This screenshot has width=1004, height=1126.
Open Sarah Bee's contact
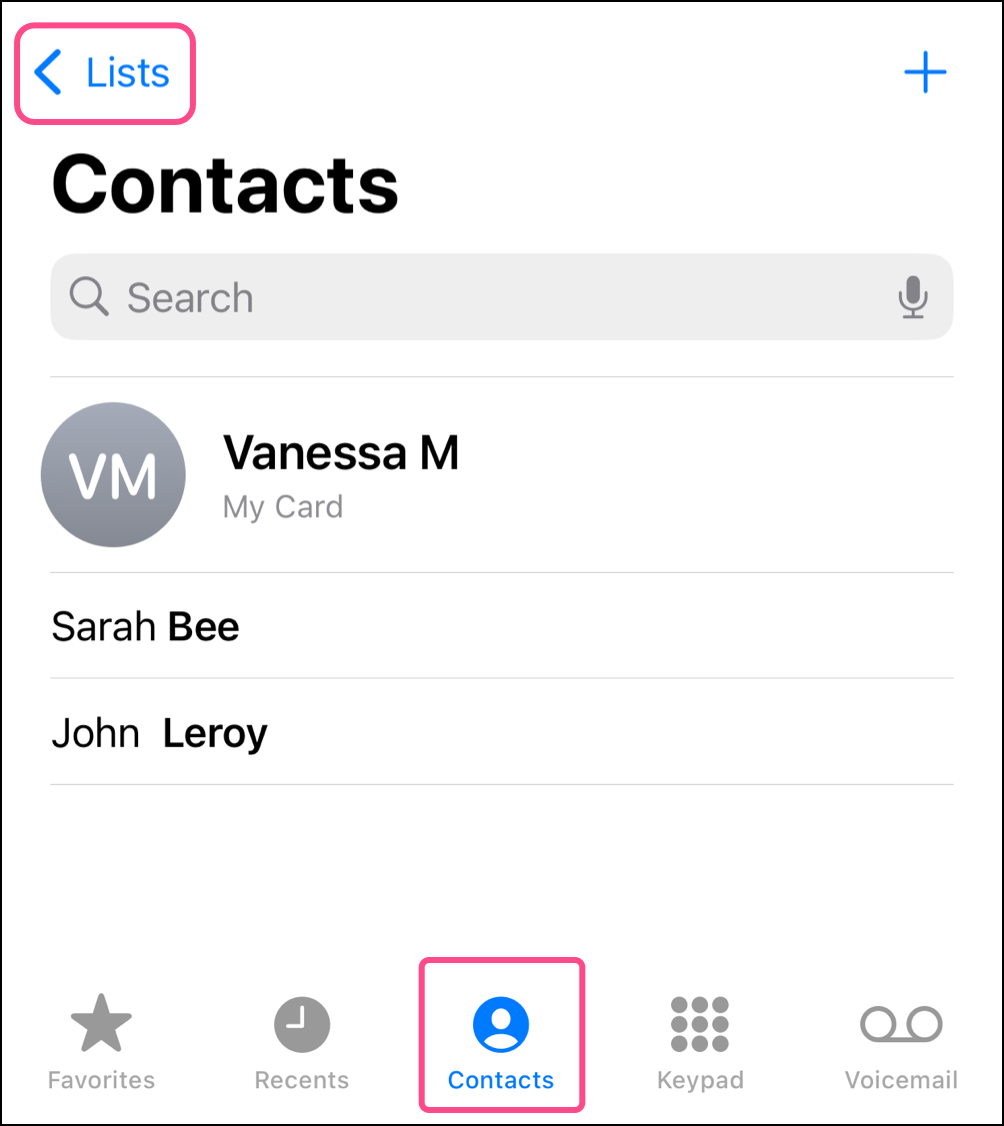pos(146,627)
